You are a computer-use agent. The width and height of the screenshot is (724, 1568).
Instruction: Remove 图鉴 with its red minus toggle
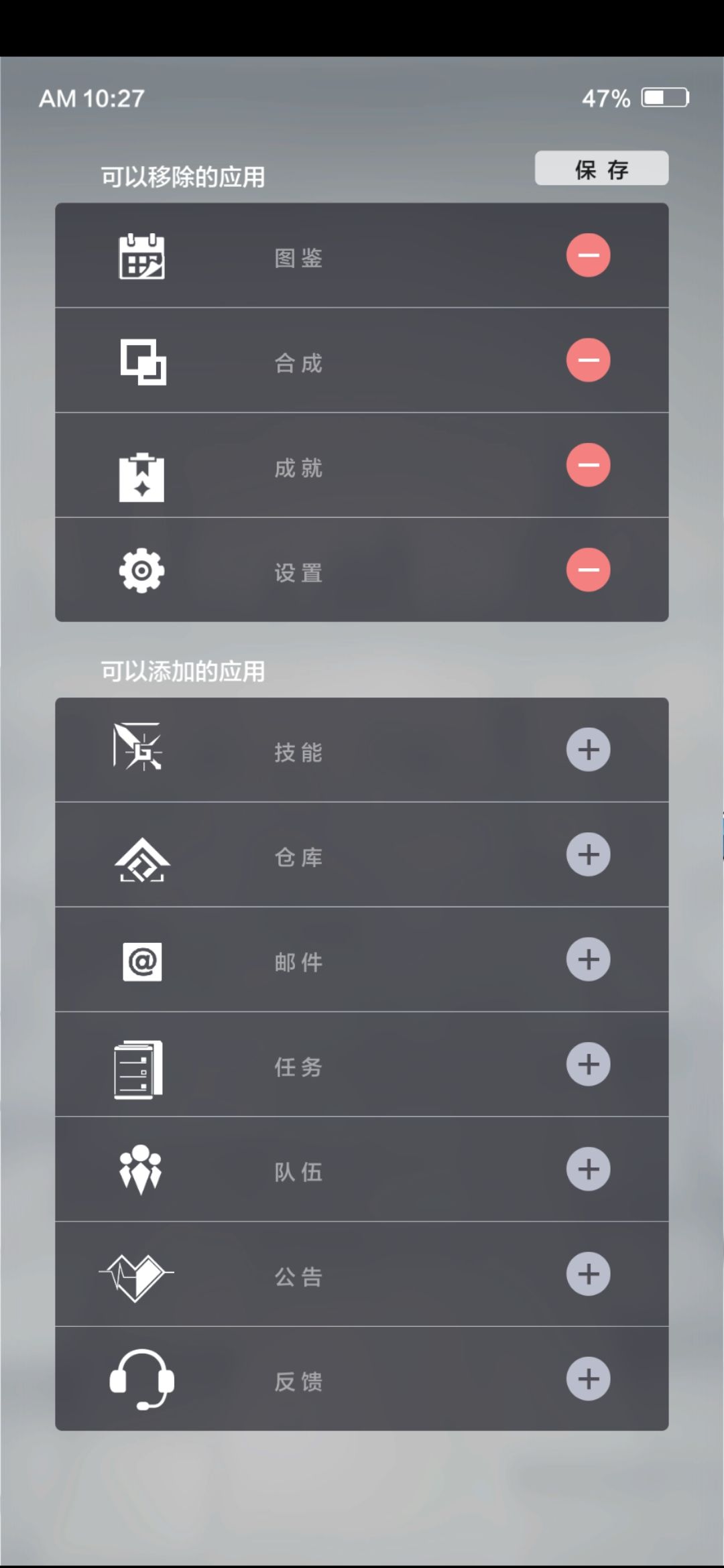(x=588, y=255)
